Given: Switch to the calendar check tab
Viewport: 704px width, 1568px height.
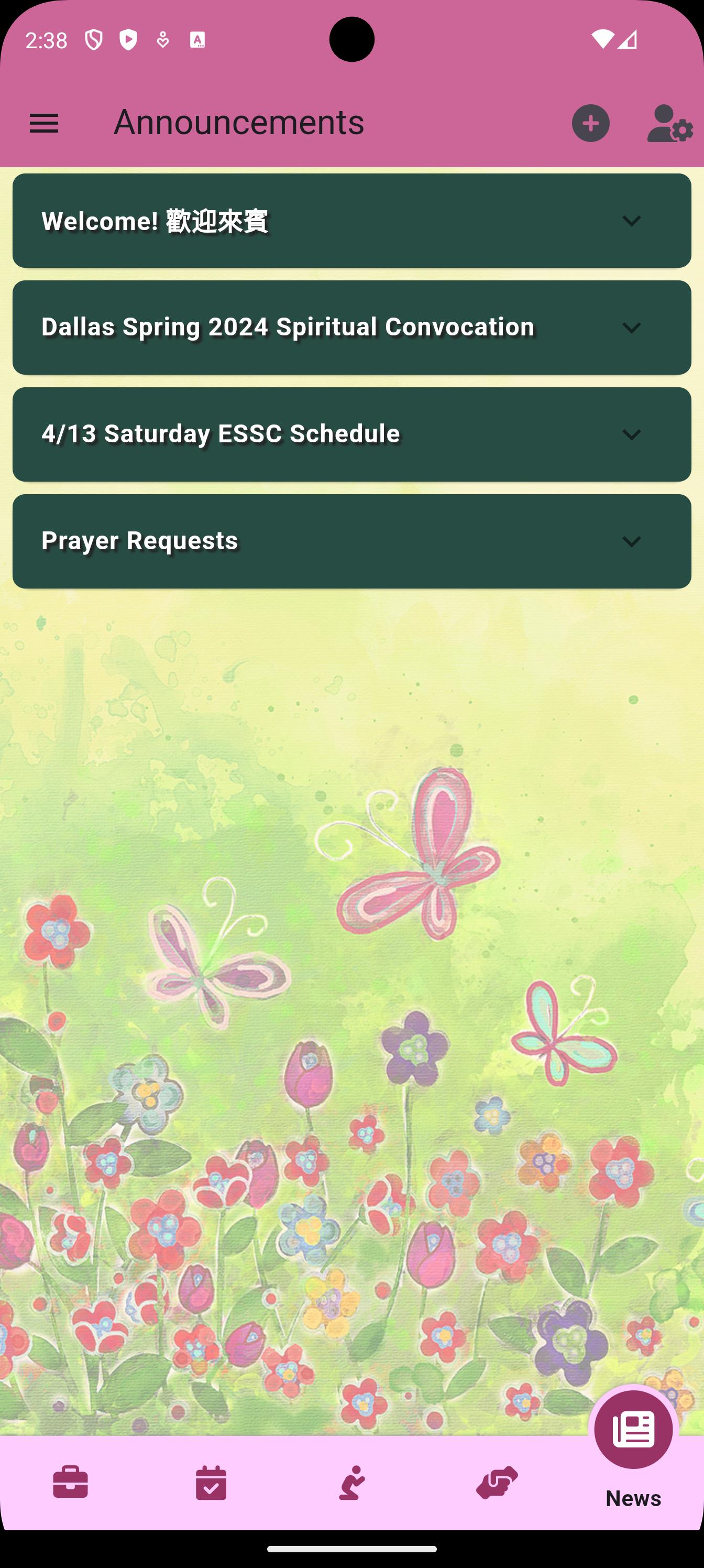Looking at the screenshot, I should pyautogui.click(x=211, y=1482).
